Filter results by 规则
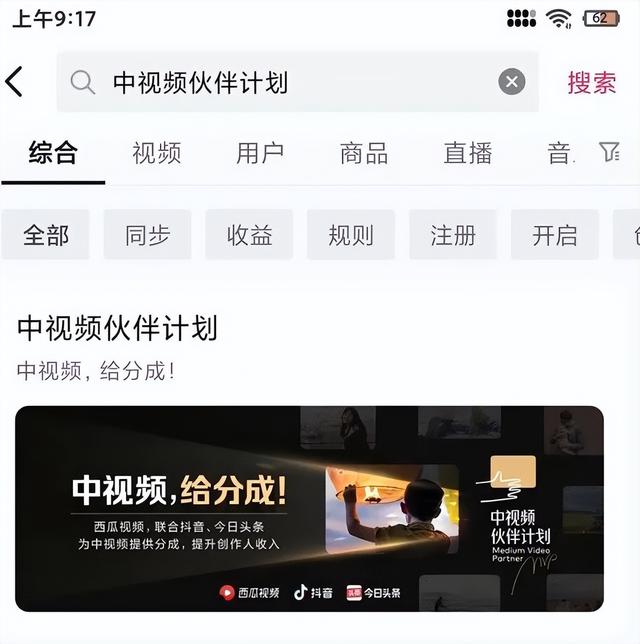The image size is (640, 644). tap(351, 235)
